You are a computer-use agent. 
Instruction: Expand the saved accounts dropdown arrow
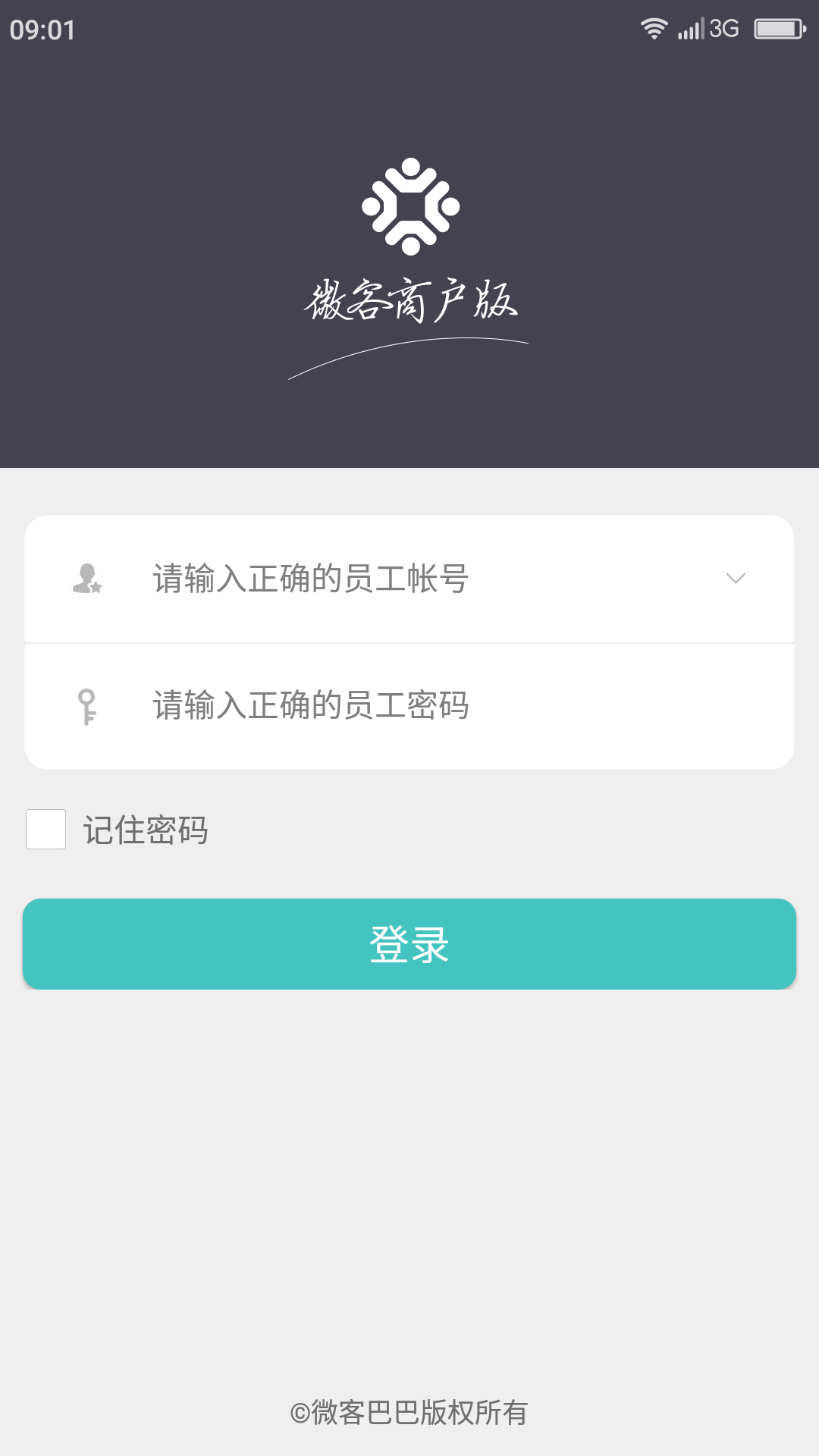[x=735, y=579]
